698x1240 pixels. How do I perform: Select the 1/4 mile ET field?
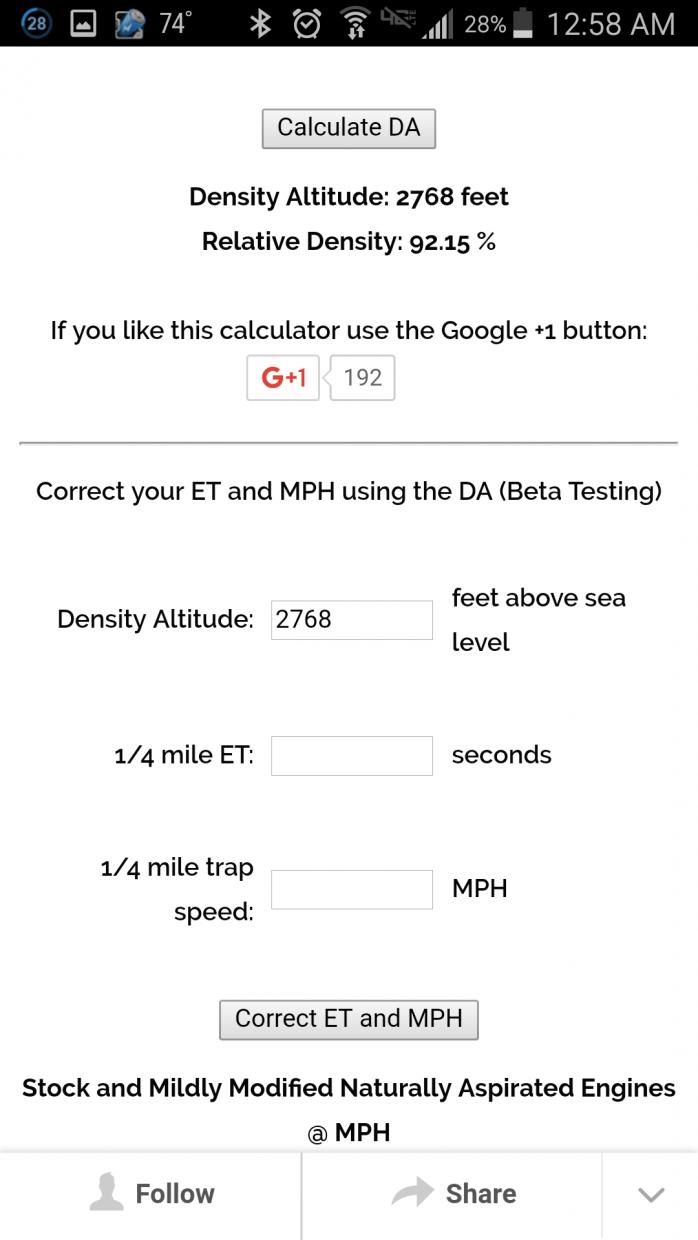tap(351, 755)
